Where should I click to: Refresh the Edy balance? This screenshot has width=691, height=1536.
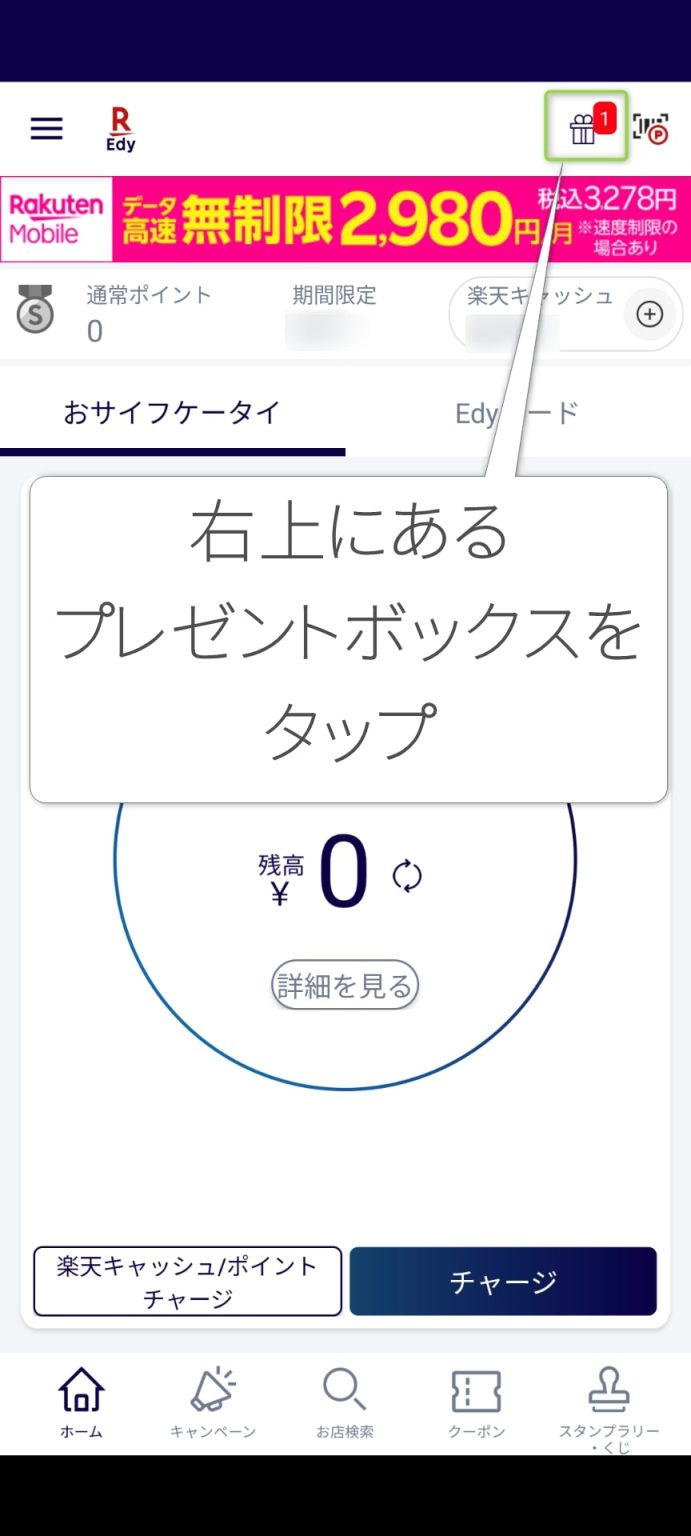pyautogui.click(x=407, y=876)
